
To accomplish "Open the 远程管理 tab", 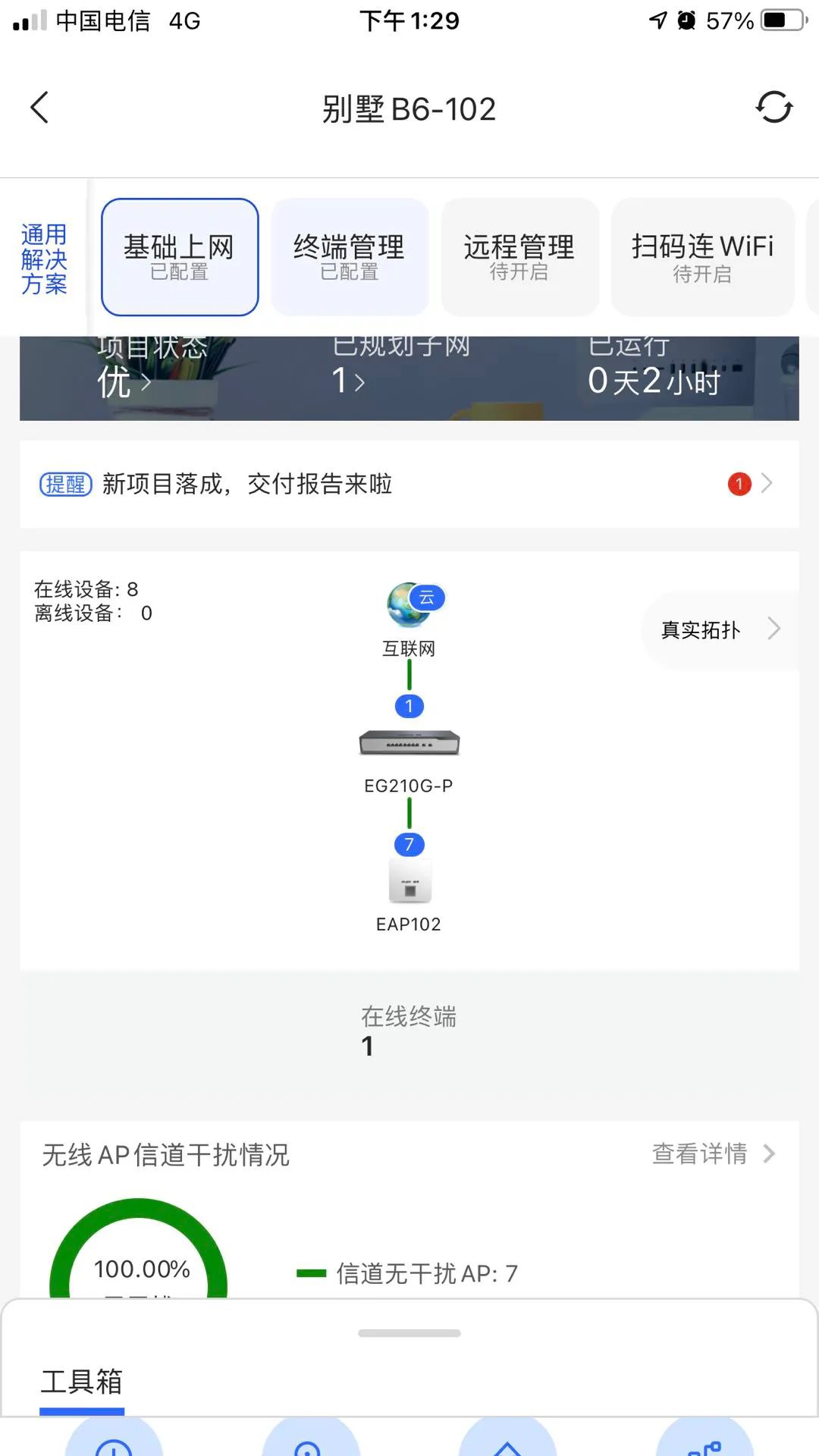I will (x=519, y=257).
